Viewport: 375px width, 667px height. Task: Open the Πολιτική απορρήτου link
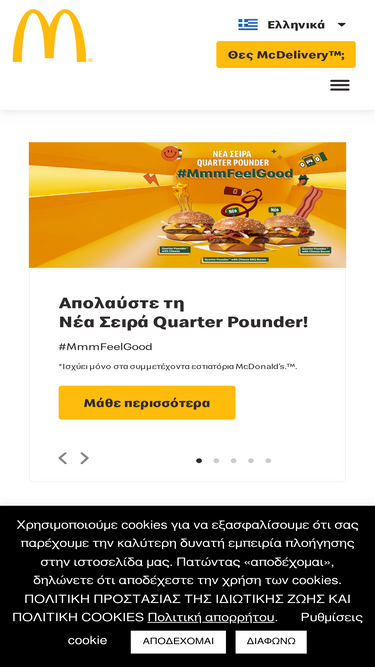211,617
